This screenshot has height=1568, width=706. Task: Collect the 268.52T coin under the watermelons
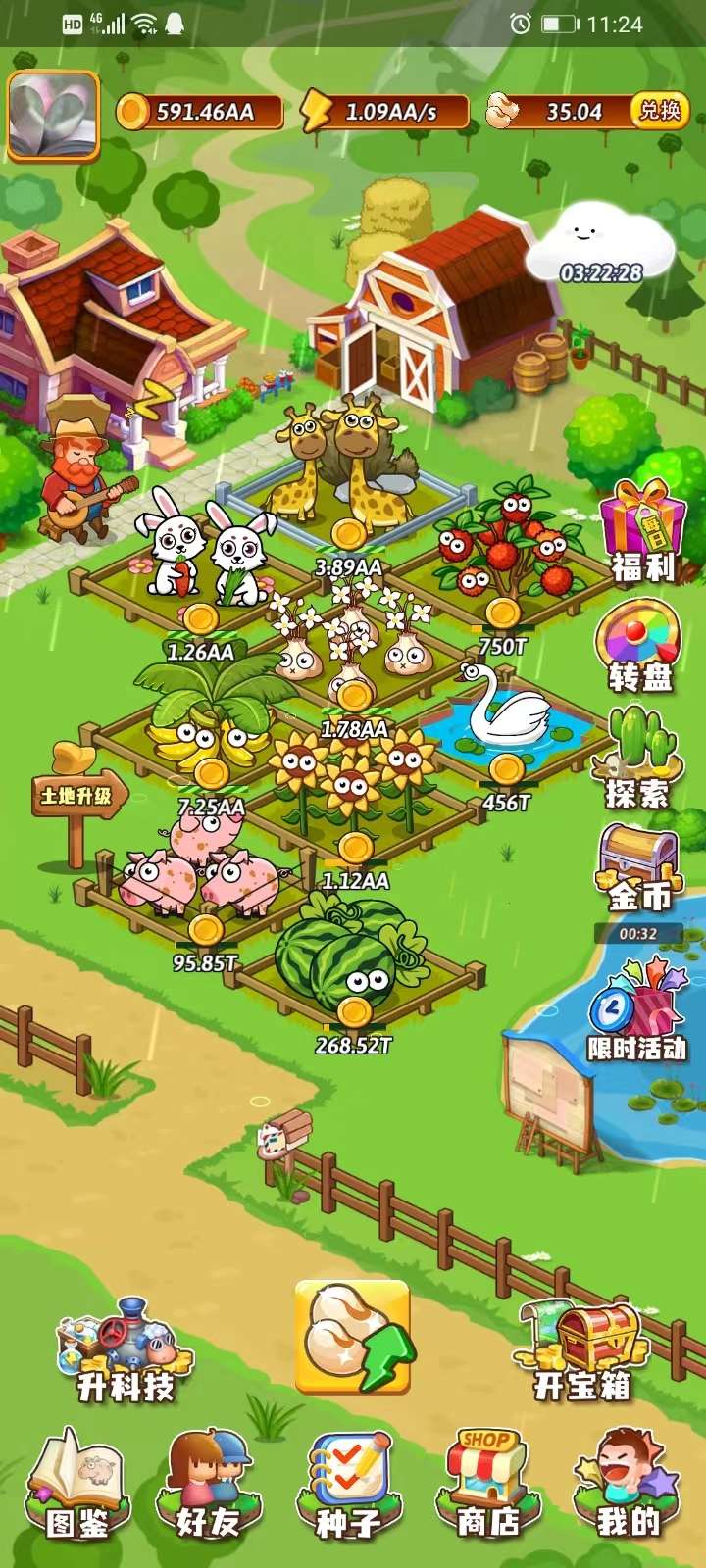click(x=354, y=1011)
